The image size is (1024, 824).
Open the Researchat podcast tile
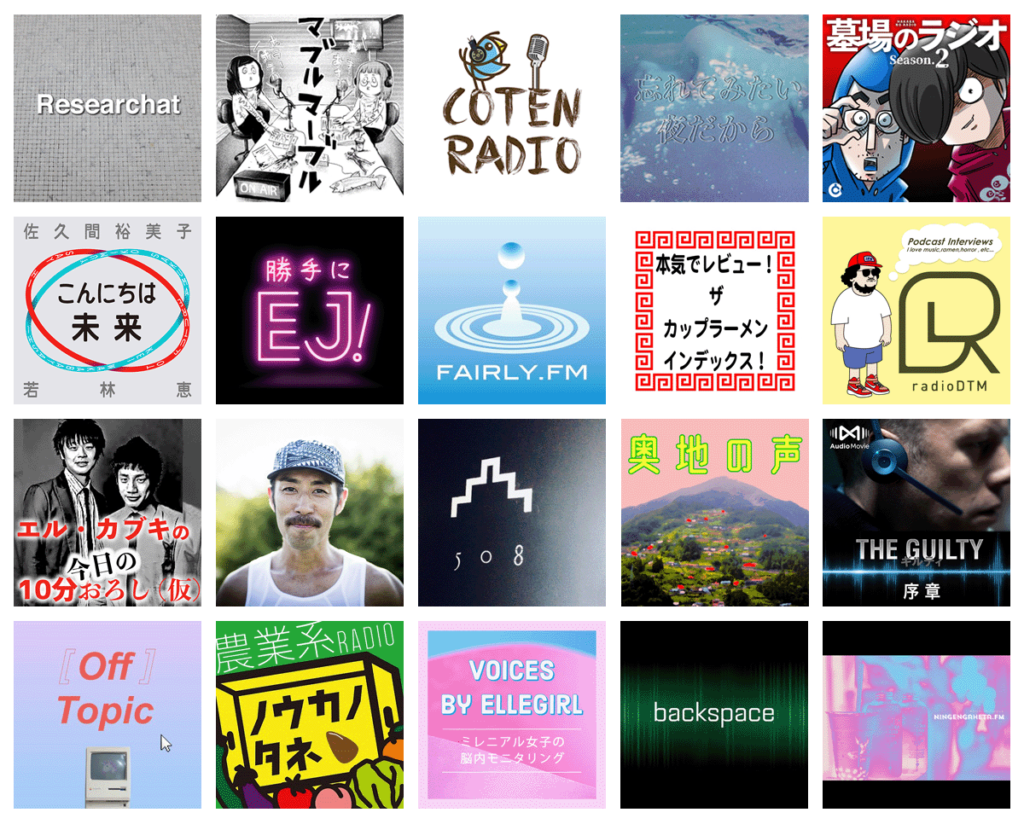point(107,108)
